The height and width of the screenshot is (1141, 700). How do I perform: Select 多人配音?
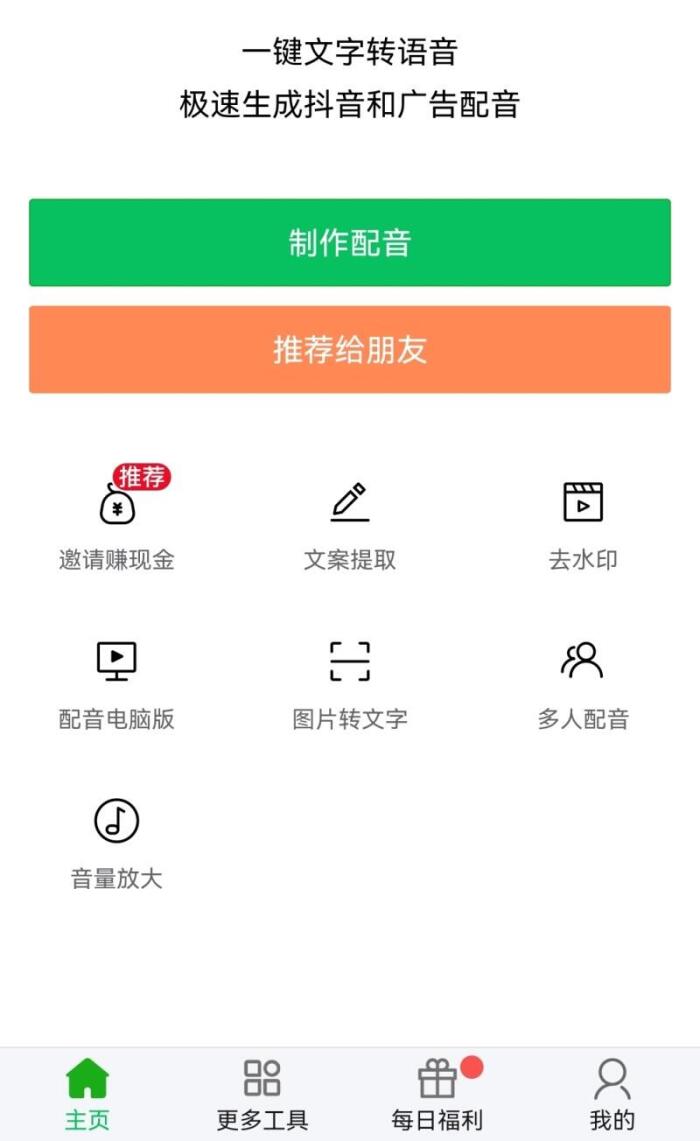click(583, 685)
